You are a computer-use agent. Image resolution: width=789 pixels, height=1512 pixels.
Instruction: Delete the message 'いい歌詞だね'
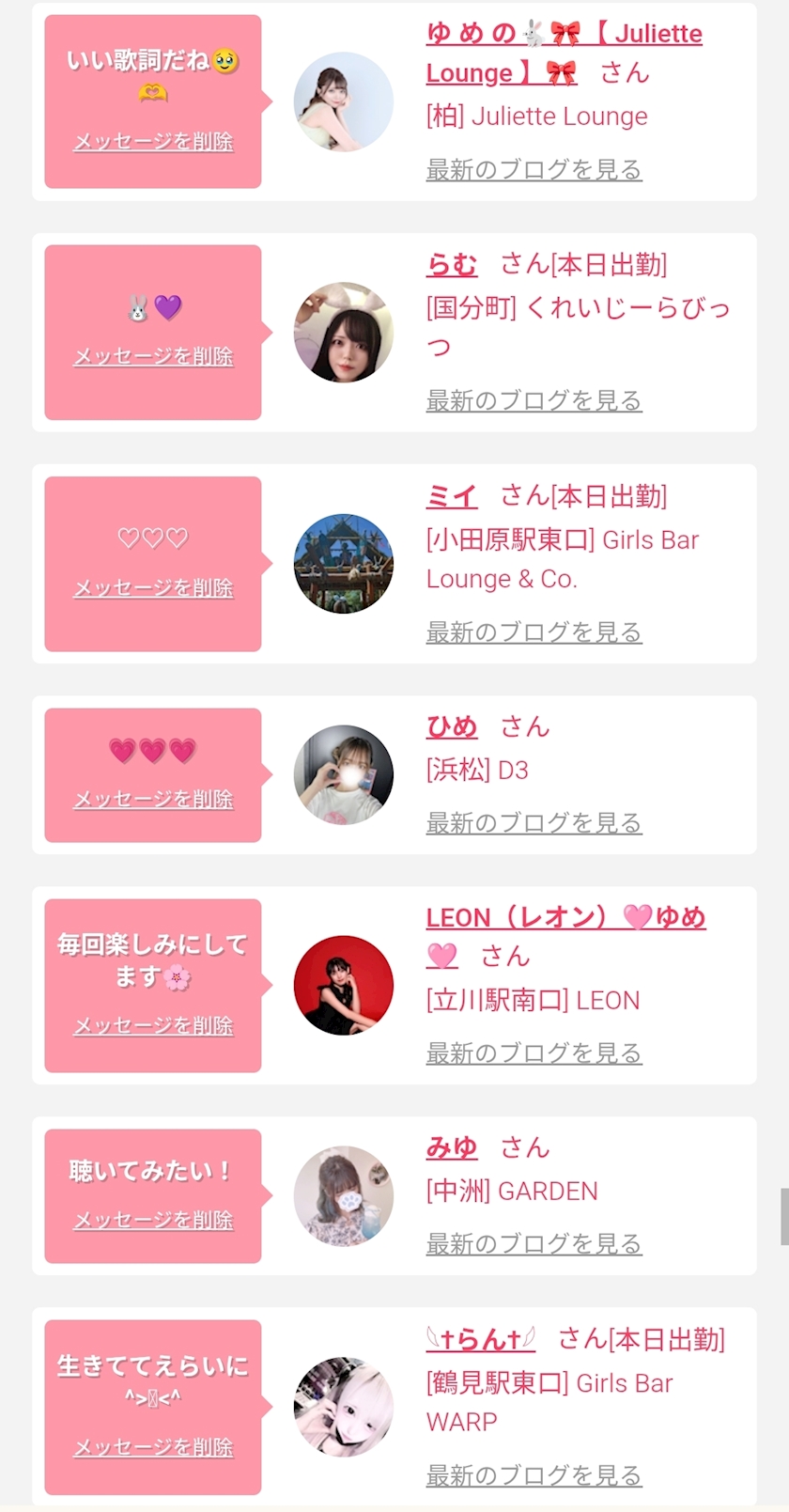(153, 142)
